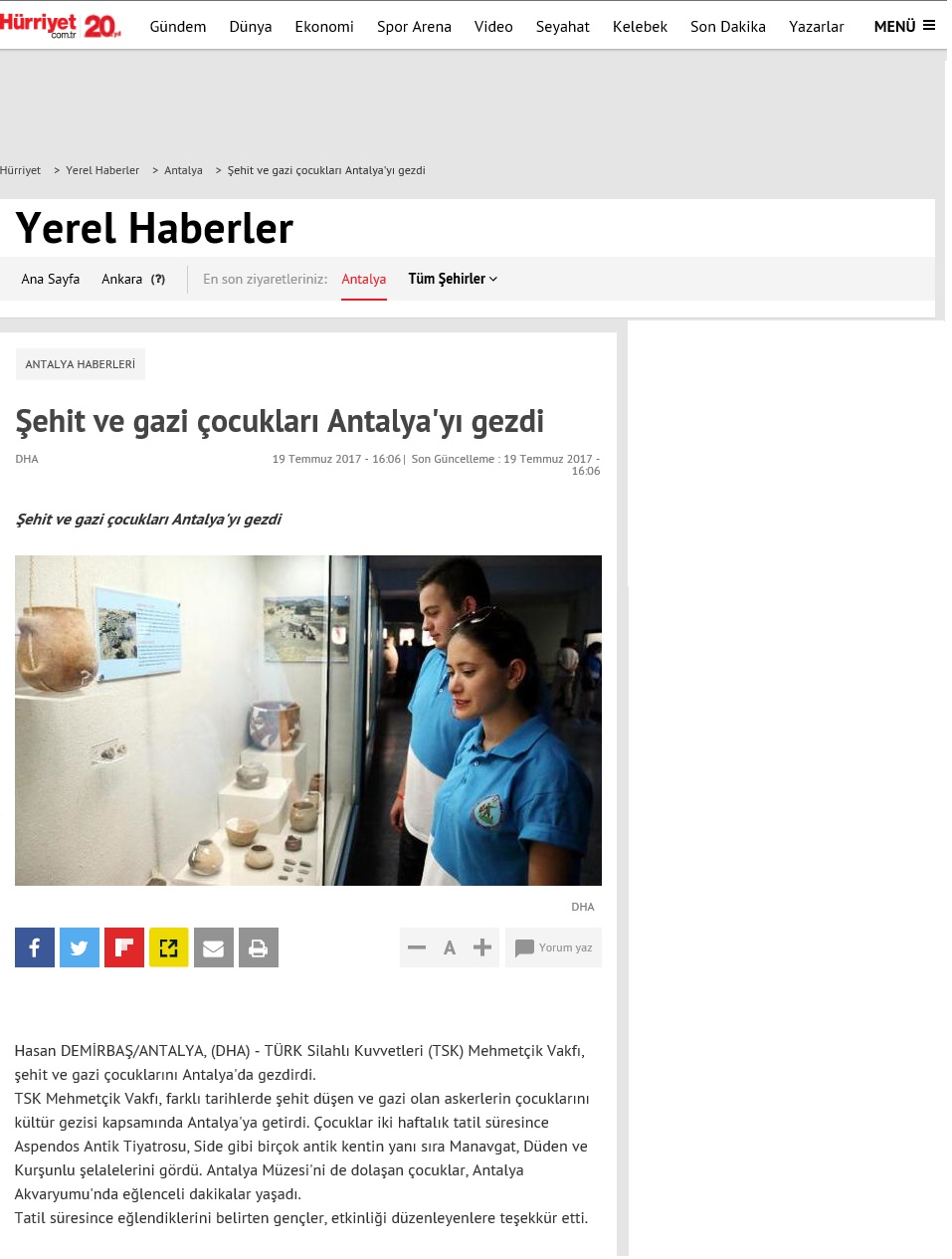Open the Yazarlar columnists page
This screenshot has width=952, height=1259.
click(817, 27)
